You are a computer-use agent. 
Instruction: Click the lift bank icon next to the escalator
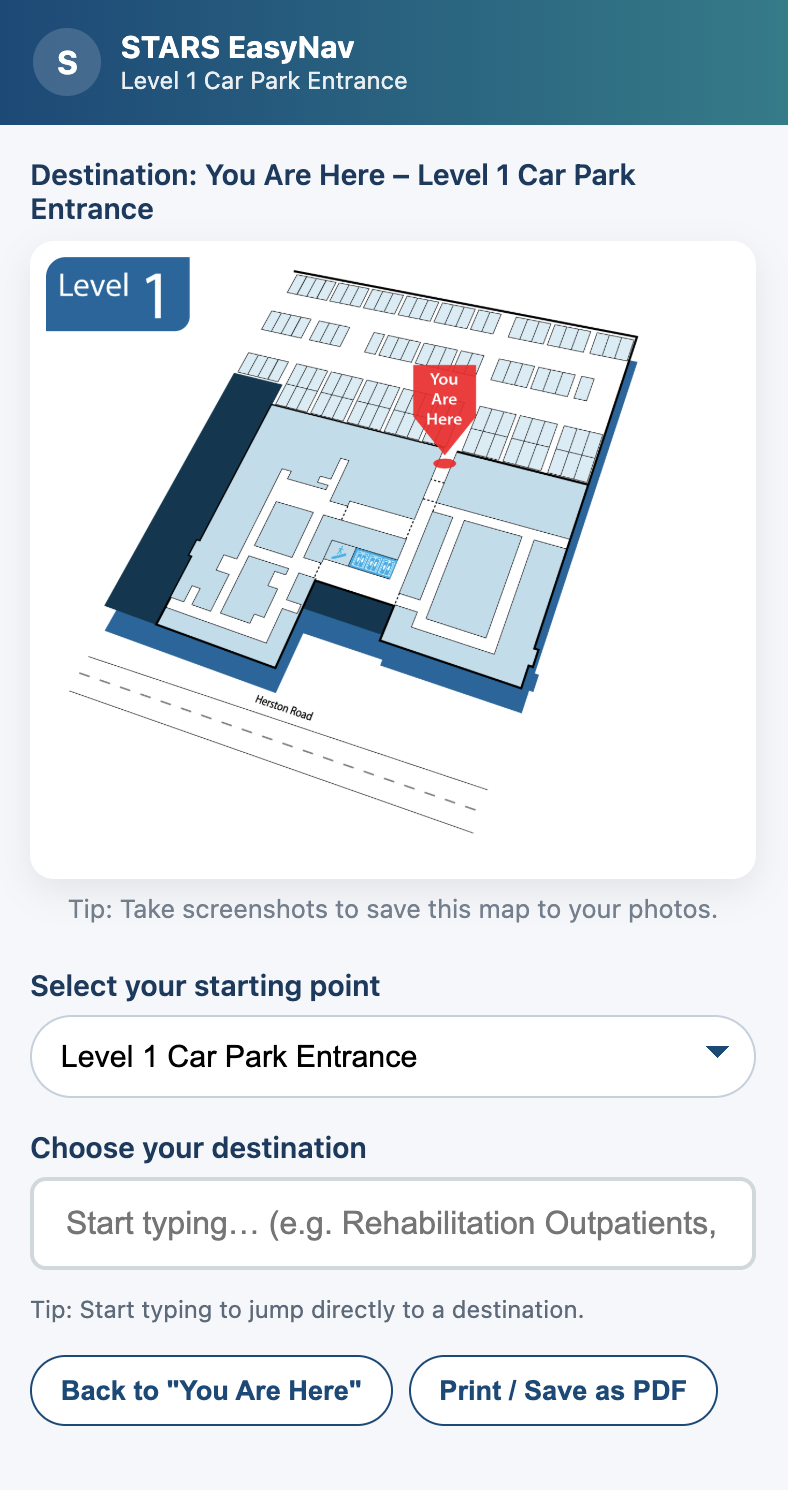(x=373, y=564)
